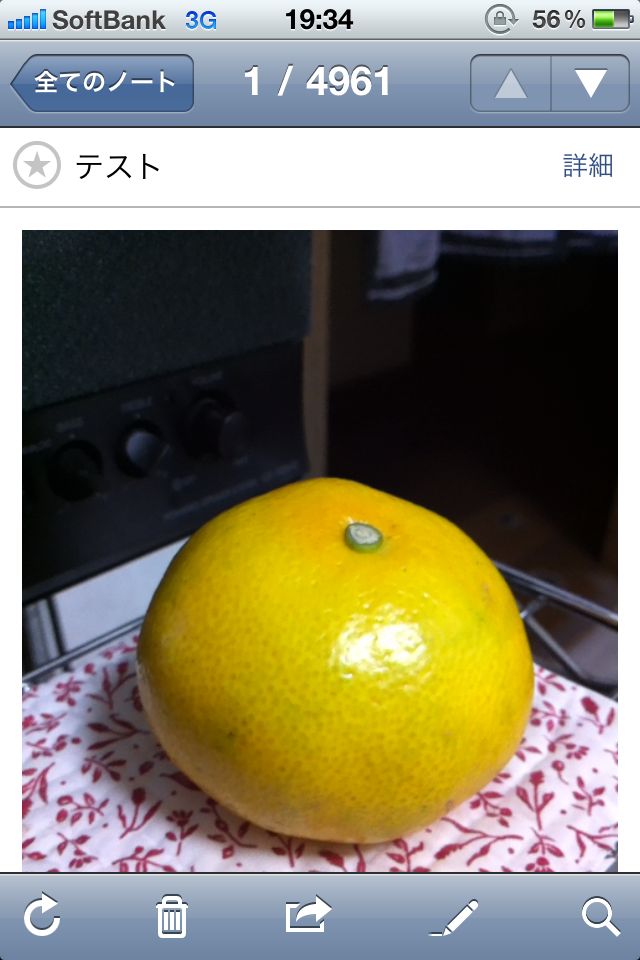Delete this note using trash icon
This screenshot has width=640, height=960.
(172, 916)
